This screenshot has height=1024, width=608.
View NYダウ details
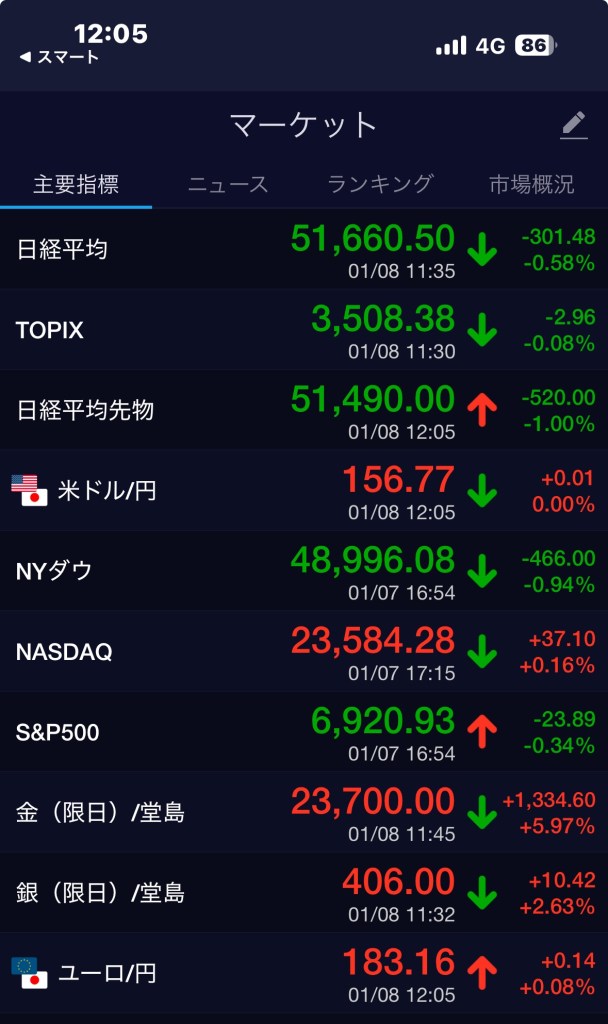[x=304, y=571]
